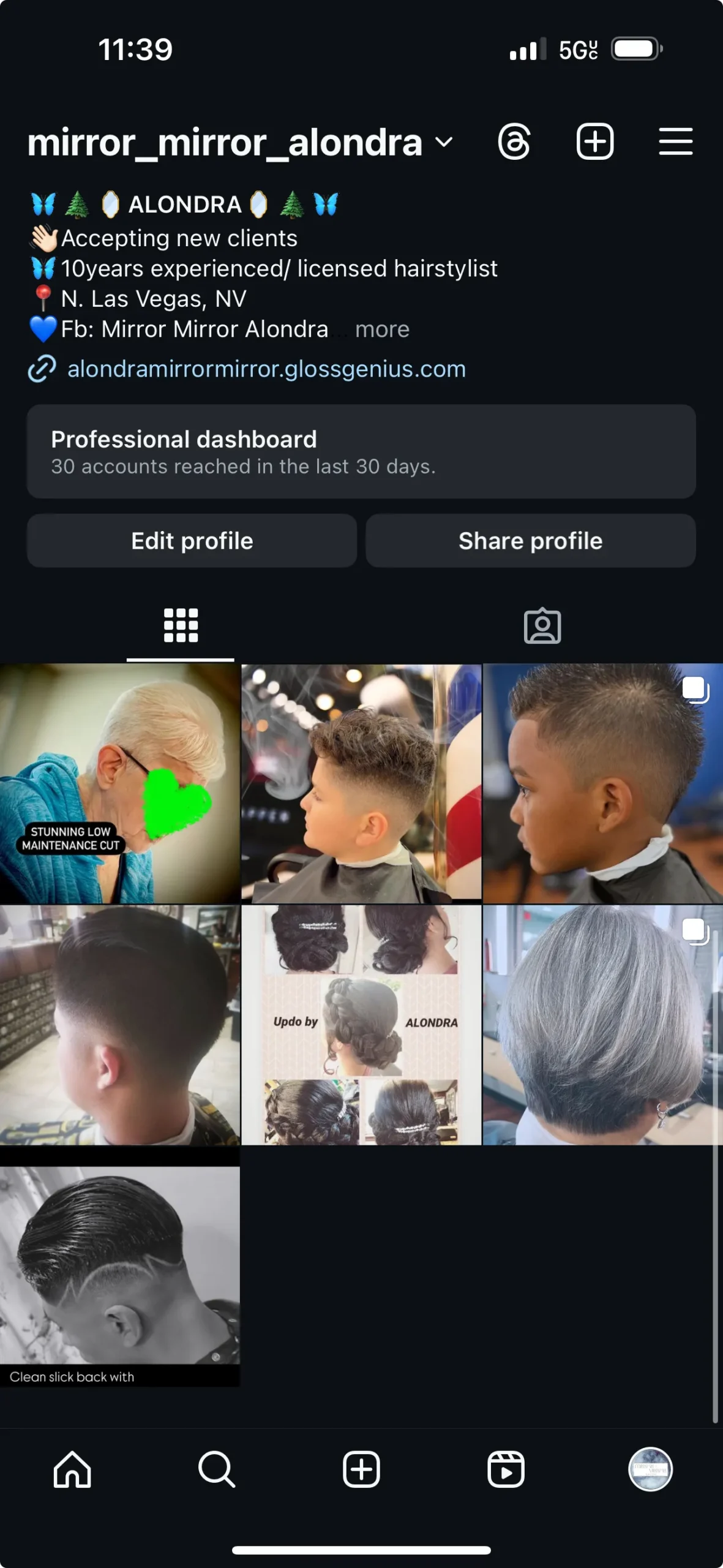This screenshot has width=723, height=1568.
Task: Open the profile avatar tab
Action: pyautogui.click(x=650, y=1469)
